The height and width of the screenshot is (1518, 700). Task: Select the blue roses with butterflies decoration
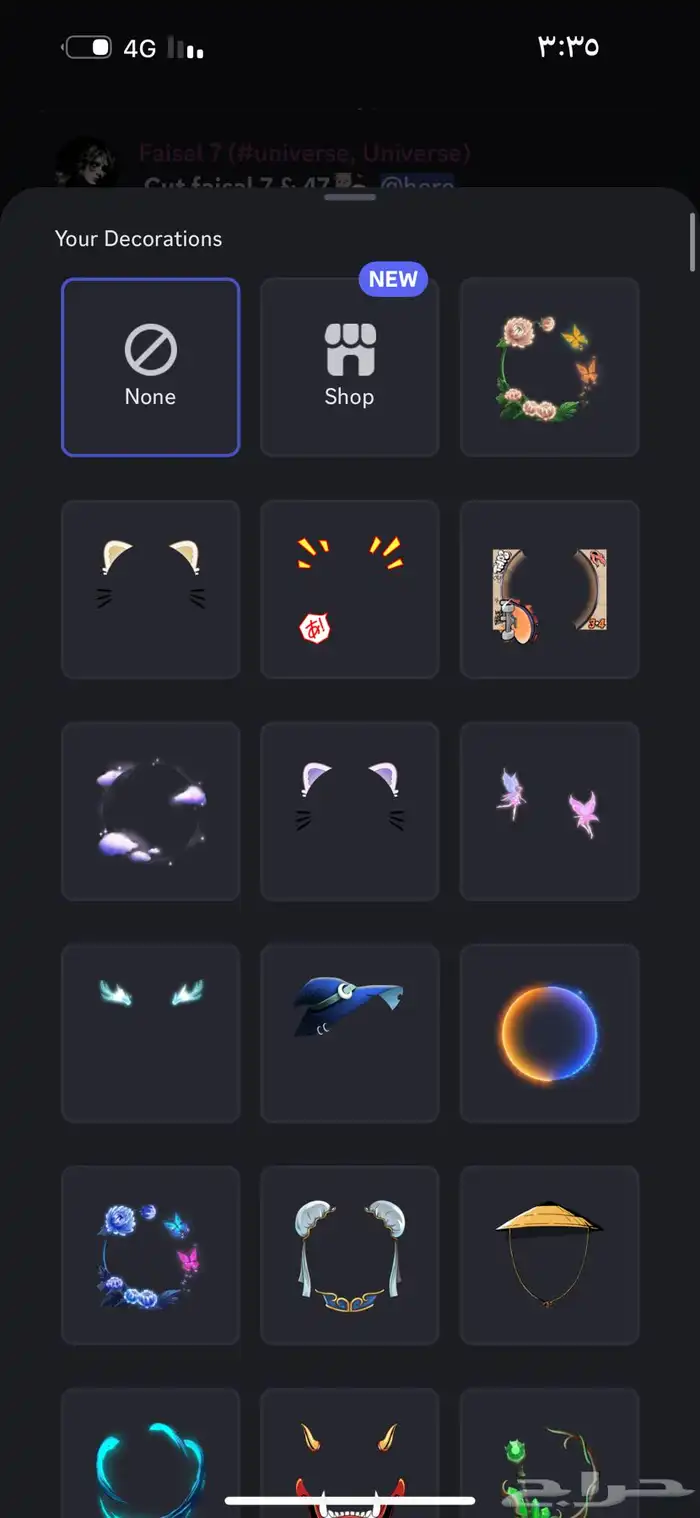tap(150, 1255)
